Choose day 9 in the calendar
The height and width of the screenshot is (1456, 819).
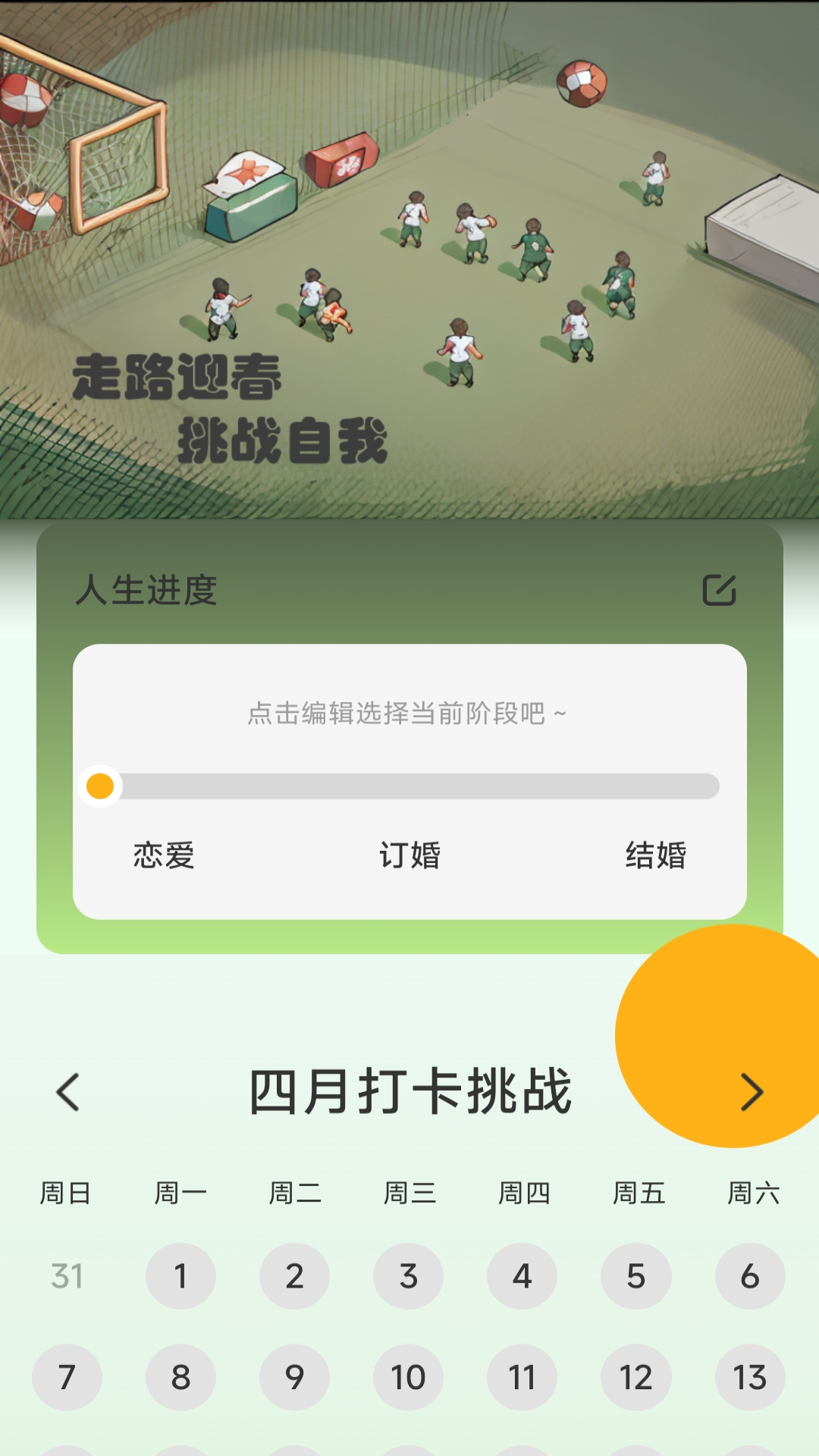pos(294,1377)
